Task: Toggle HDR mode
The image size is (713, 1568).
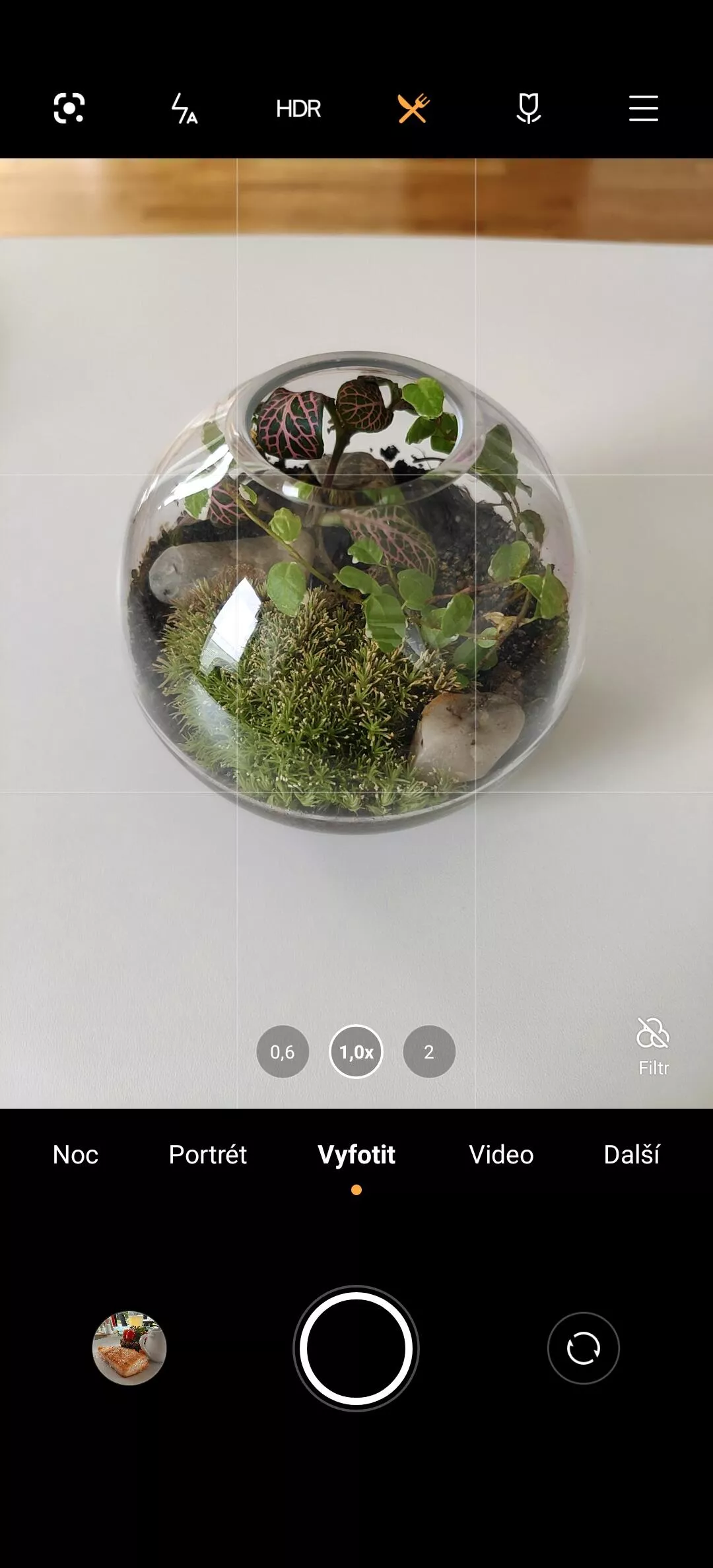Action: point(298,108)
